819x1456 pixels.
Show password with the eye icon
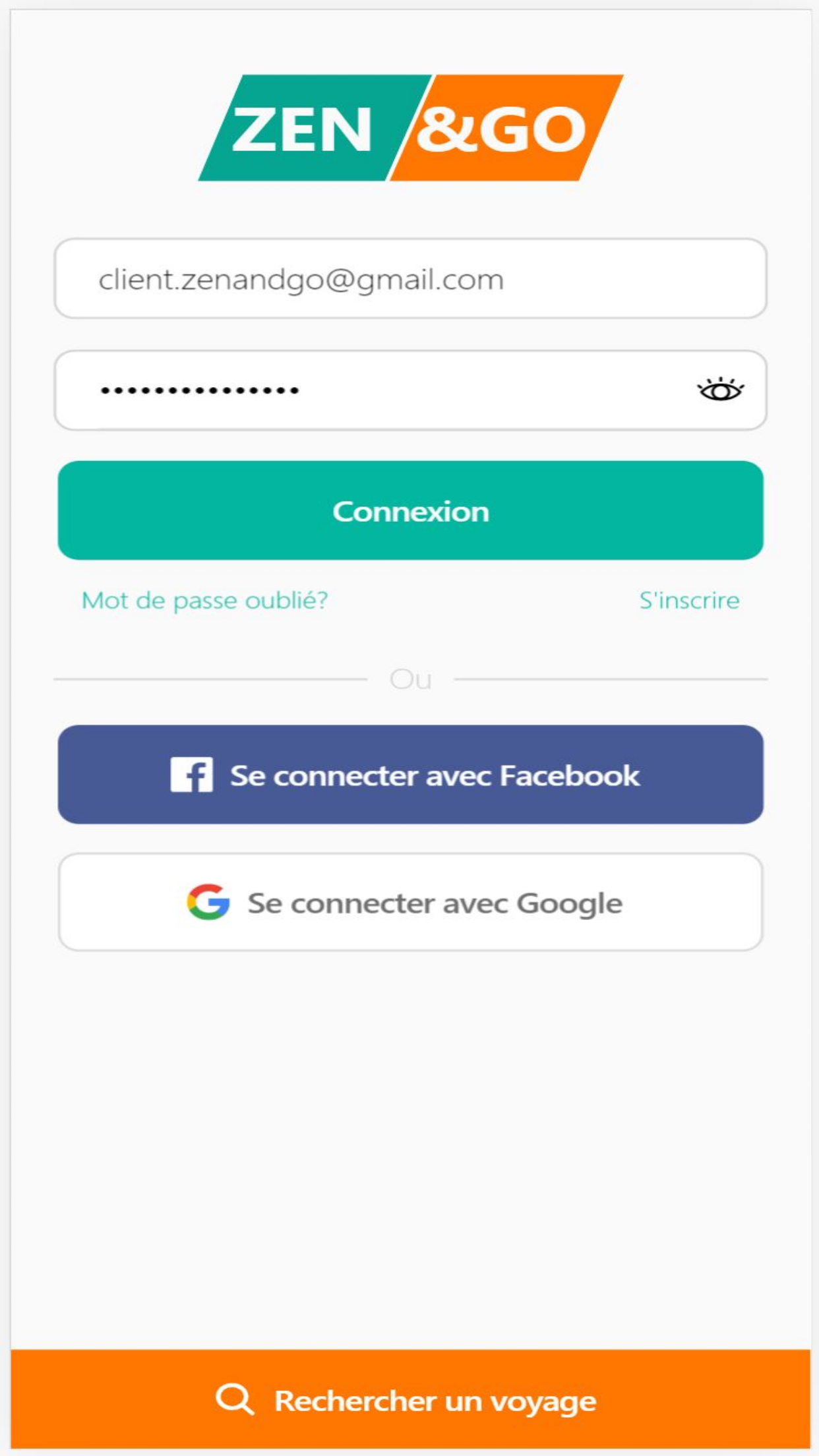click(x=720, y=390)
